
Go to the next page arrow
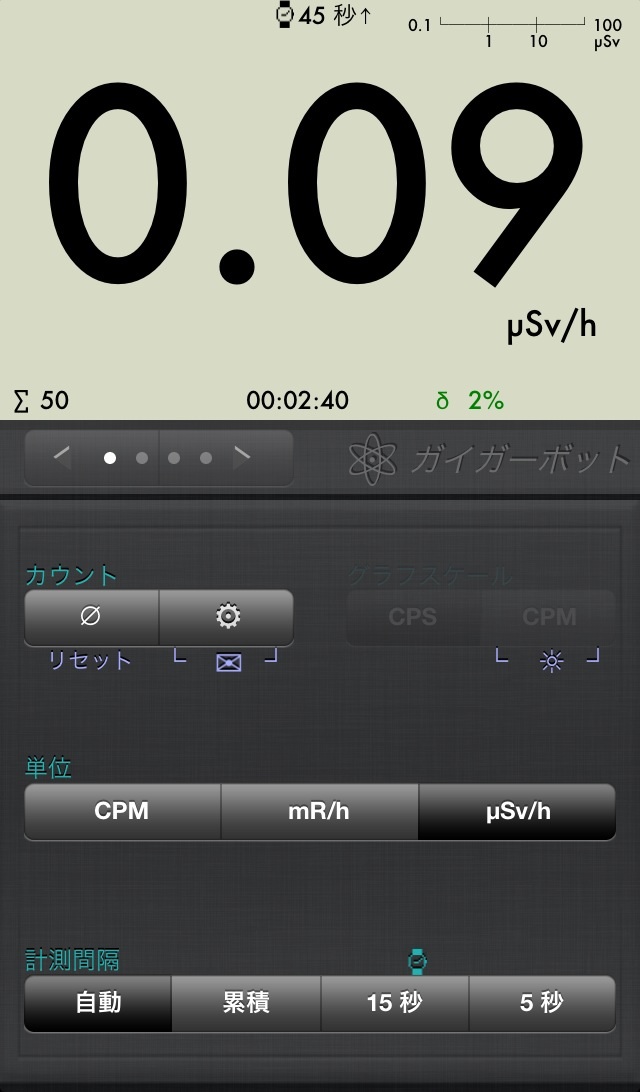242,458
